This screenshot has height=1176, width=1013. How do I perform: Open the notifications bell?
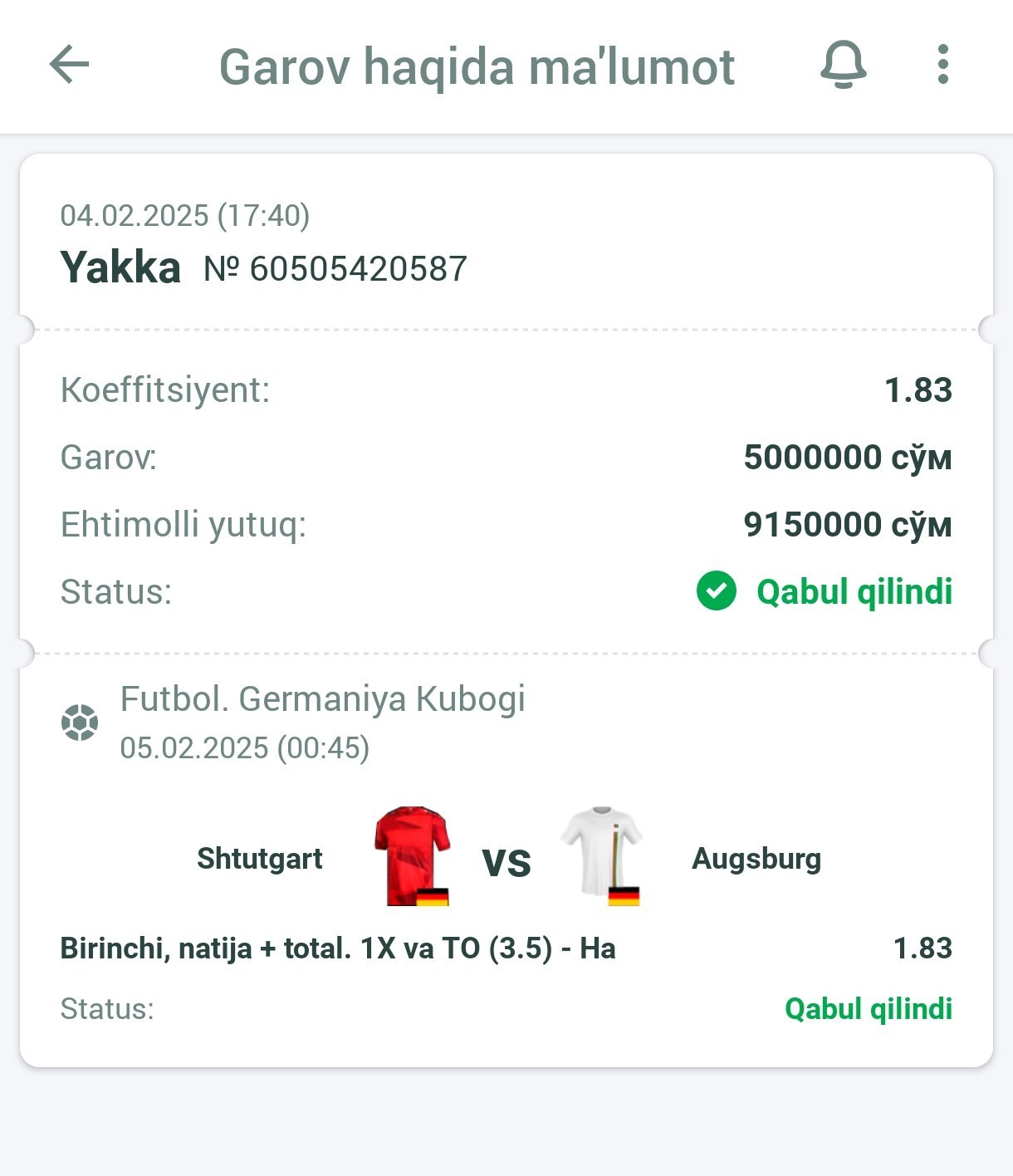click(843, 65)
